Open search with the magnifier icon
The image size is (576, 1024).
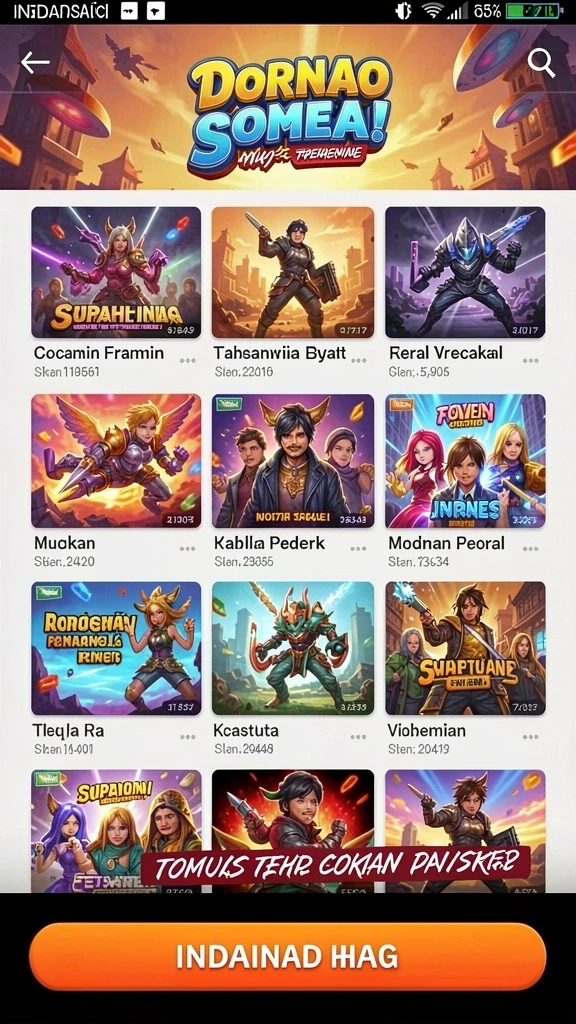click(541, 63)
